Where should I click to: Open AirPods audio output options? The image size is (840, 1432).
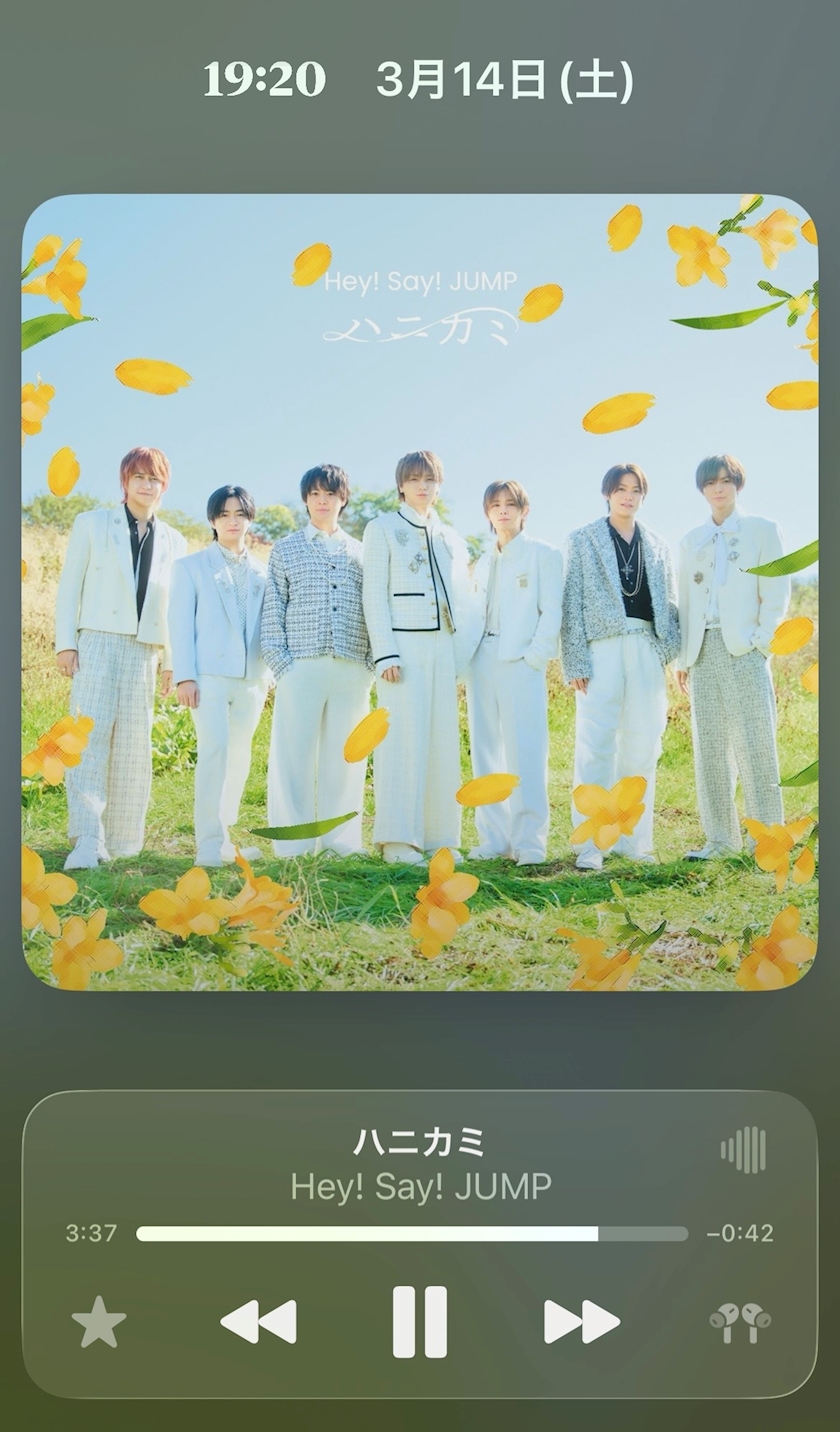click(740, 1323)
